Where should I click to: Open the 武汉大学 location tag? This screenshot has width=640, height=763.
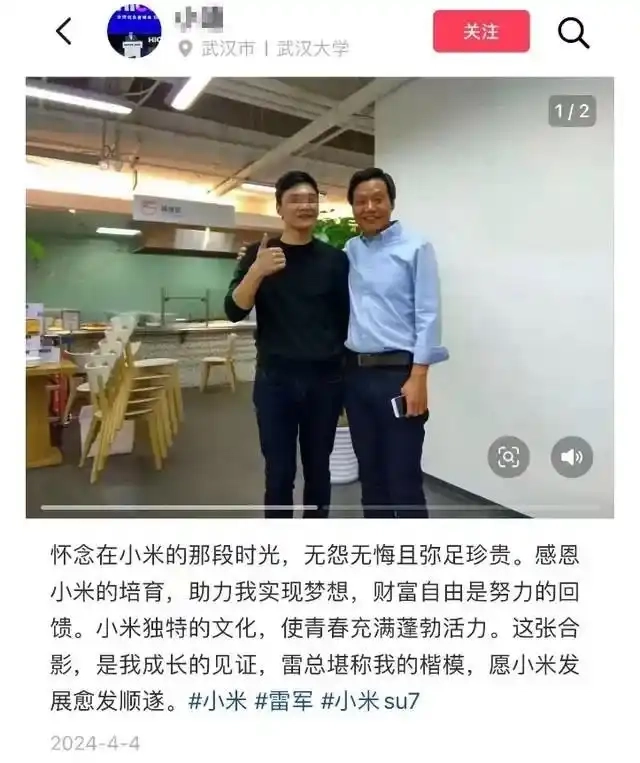point(312,48)
